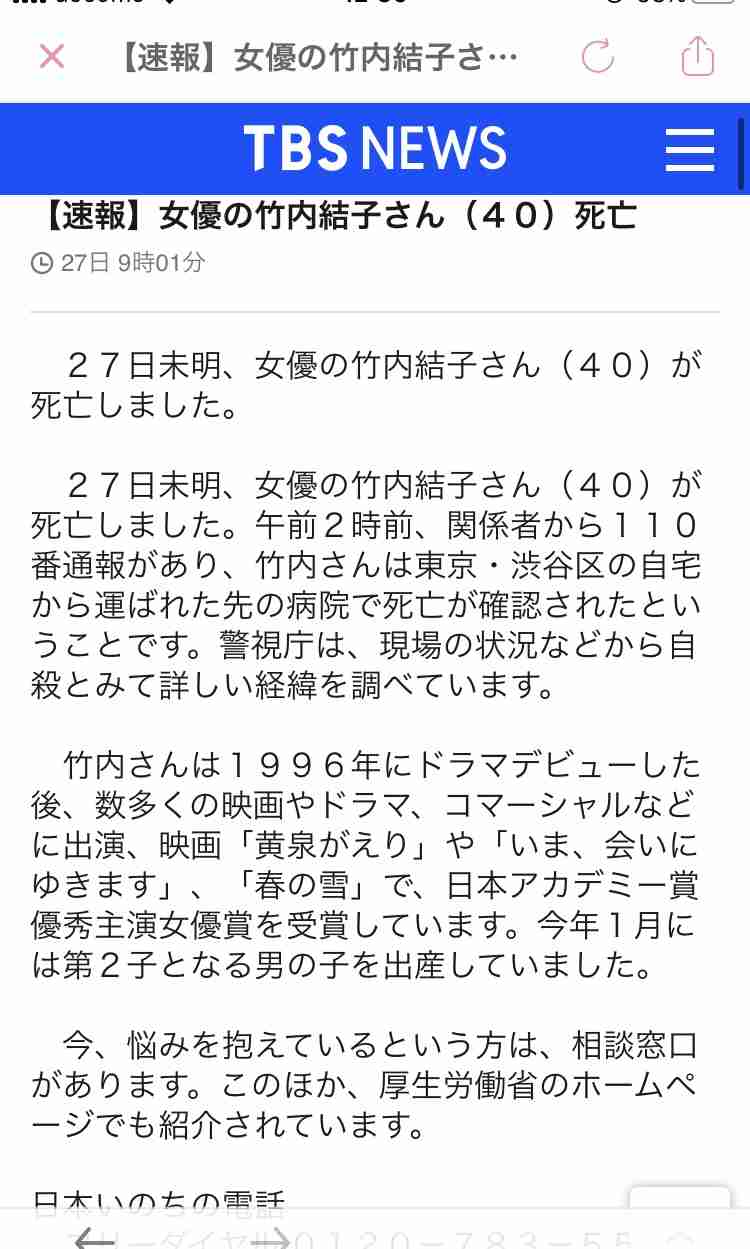Go back to the previous page
The height and width of the screenshot is (1249, 750).
point(95,1238)
